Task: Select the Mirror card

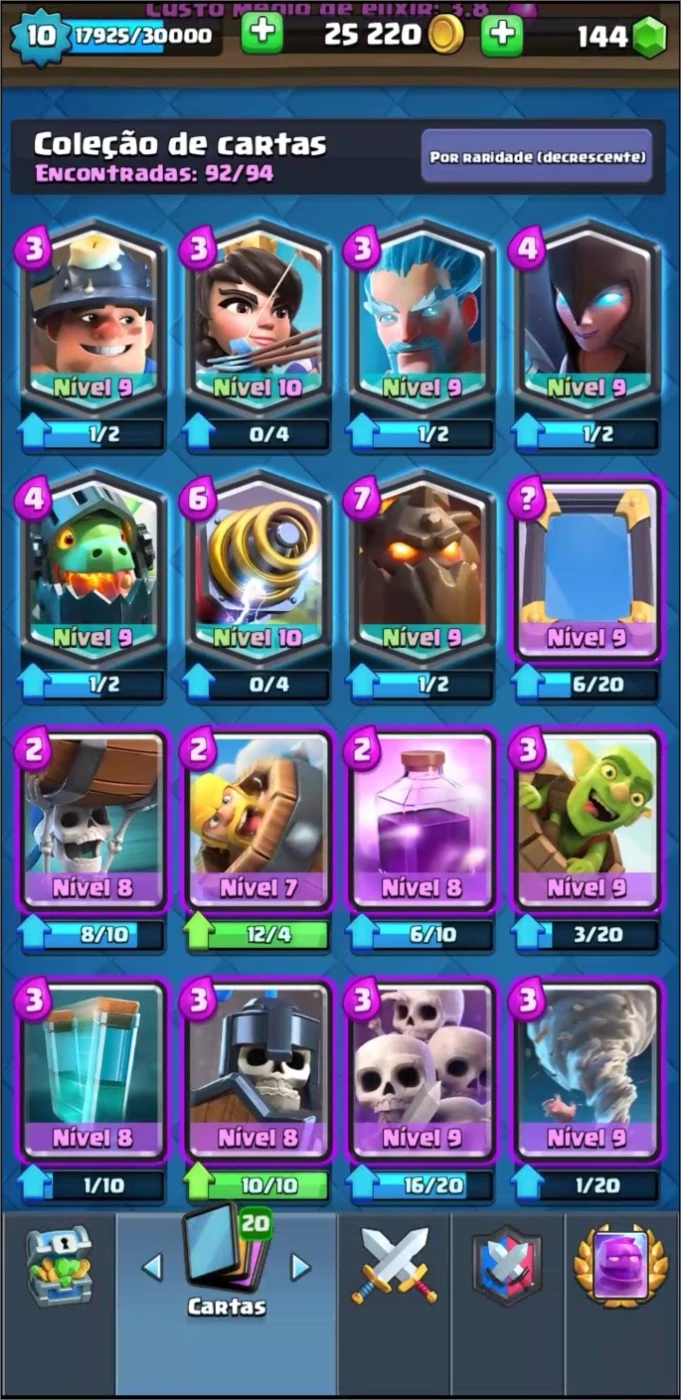Action: point(586,572)
